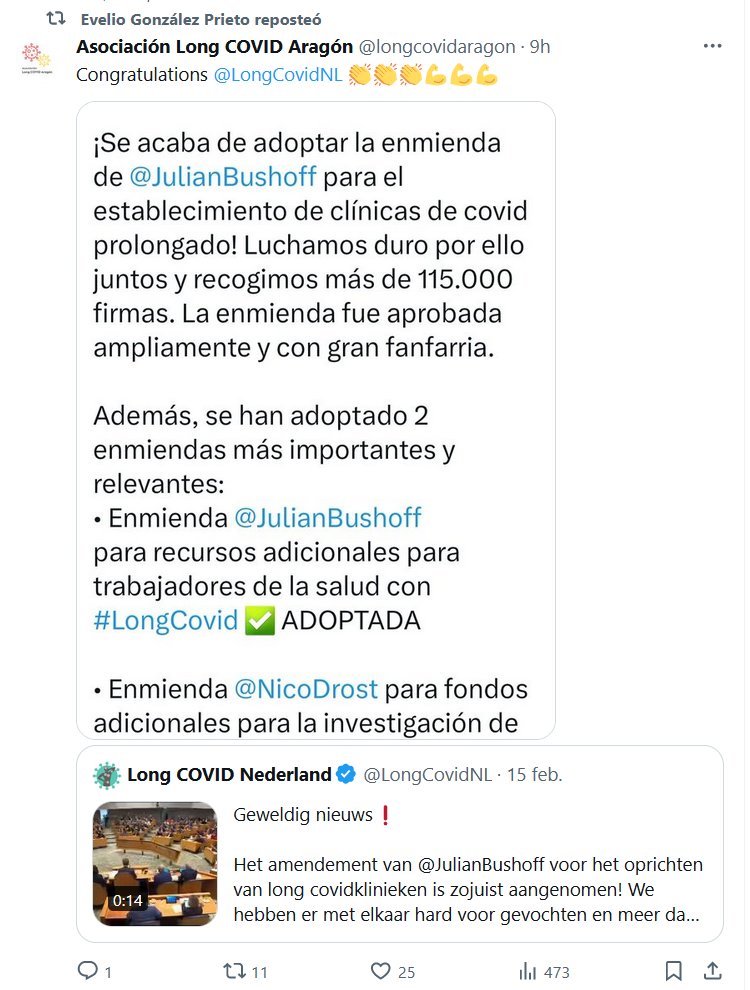Share this post
Screen dimensions: 750x990
712,970
